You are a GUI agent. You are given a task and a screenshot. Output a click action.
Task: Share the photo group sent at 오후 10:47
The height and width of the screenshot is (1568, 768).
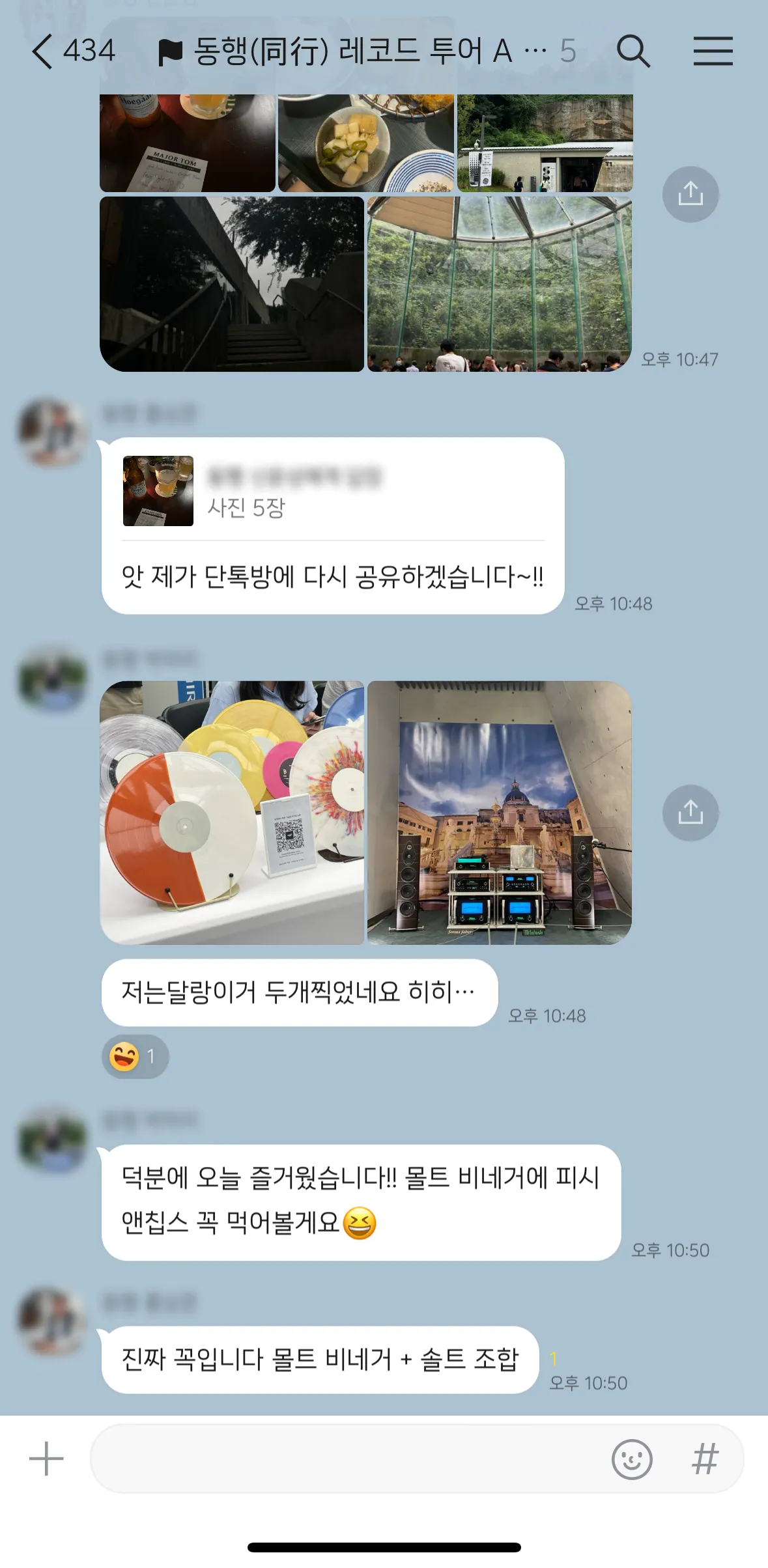tap(690, 194)
